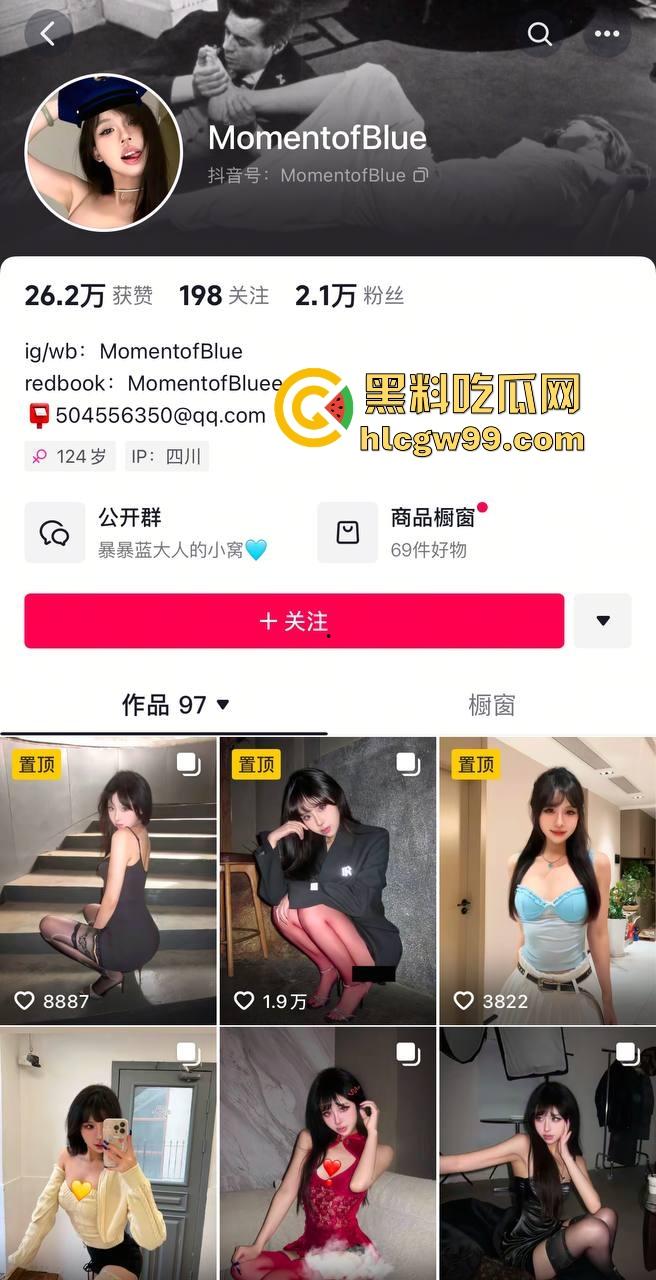Open the pinned post with 8887 likes
Viewport: 656px width, 1280px height.
108,880
